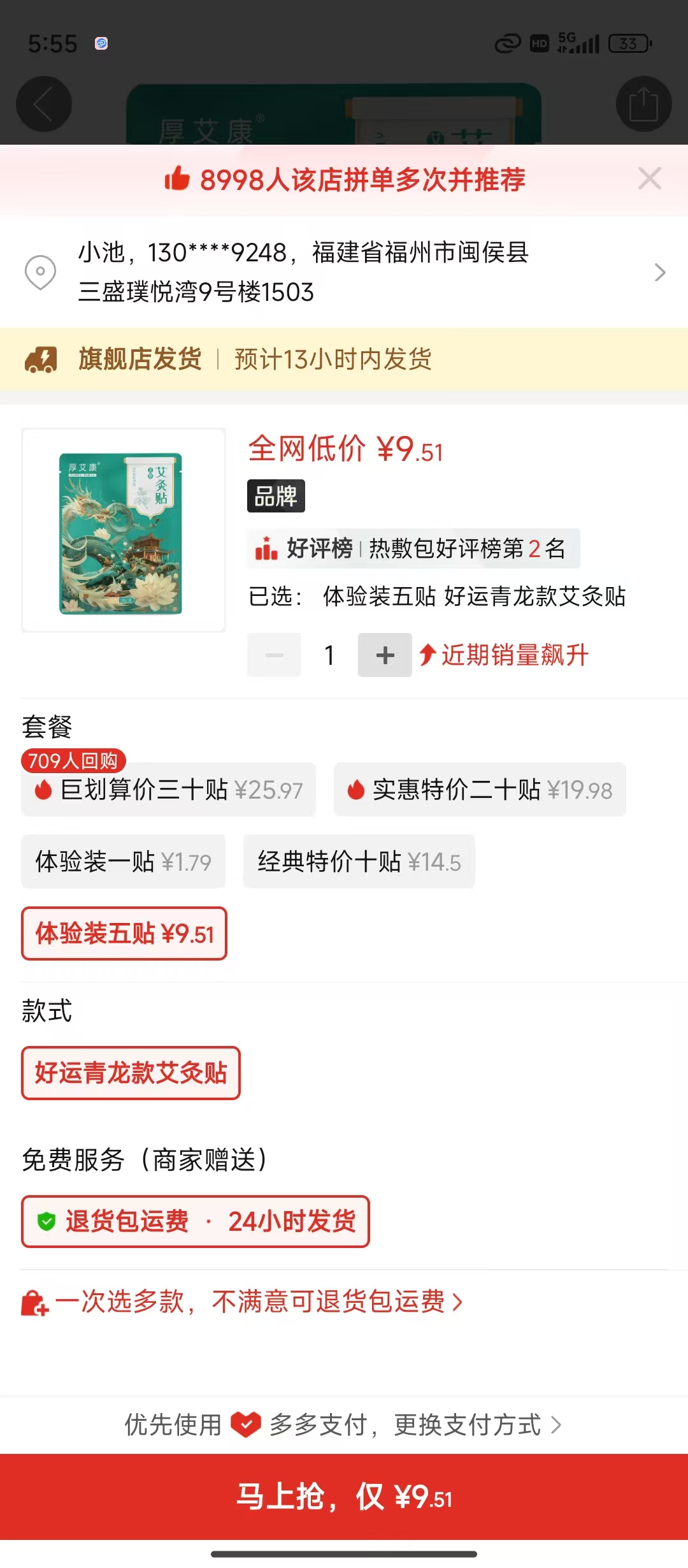Open the 好评榜 热敷包 ranking tag

(x=413, y=548)
